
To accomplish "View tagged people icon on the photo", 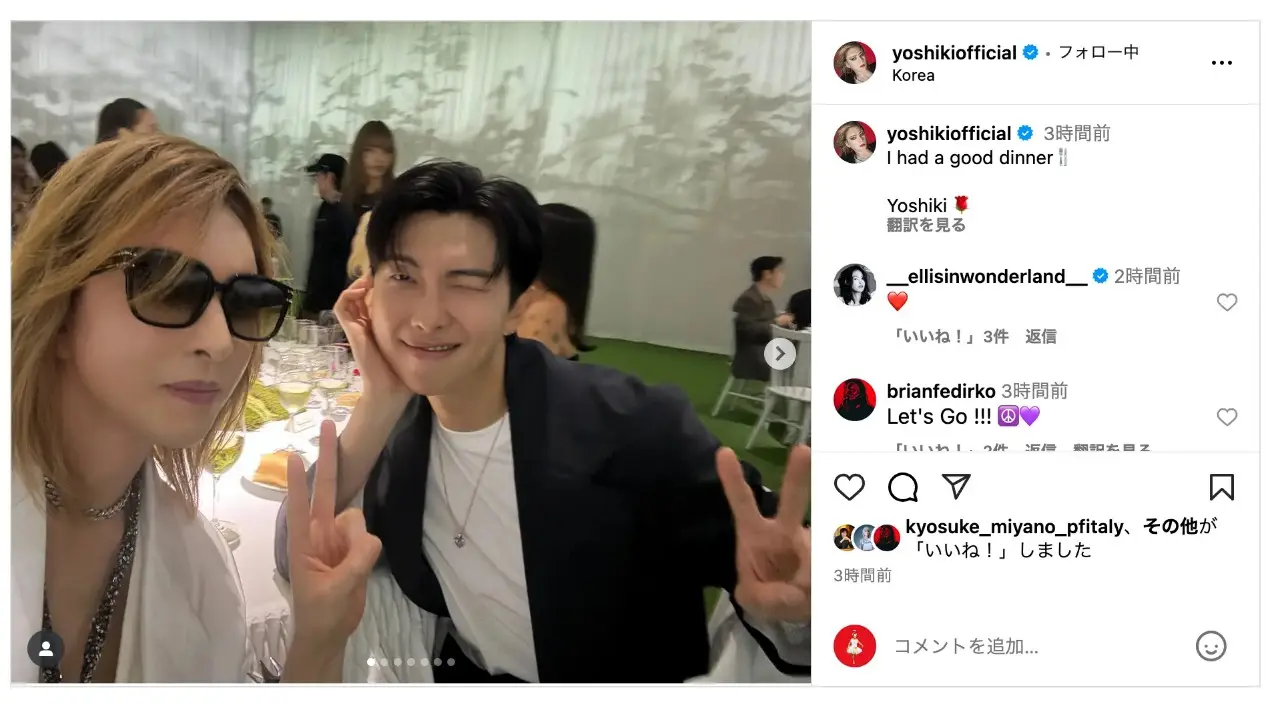I will point(46,648).
